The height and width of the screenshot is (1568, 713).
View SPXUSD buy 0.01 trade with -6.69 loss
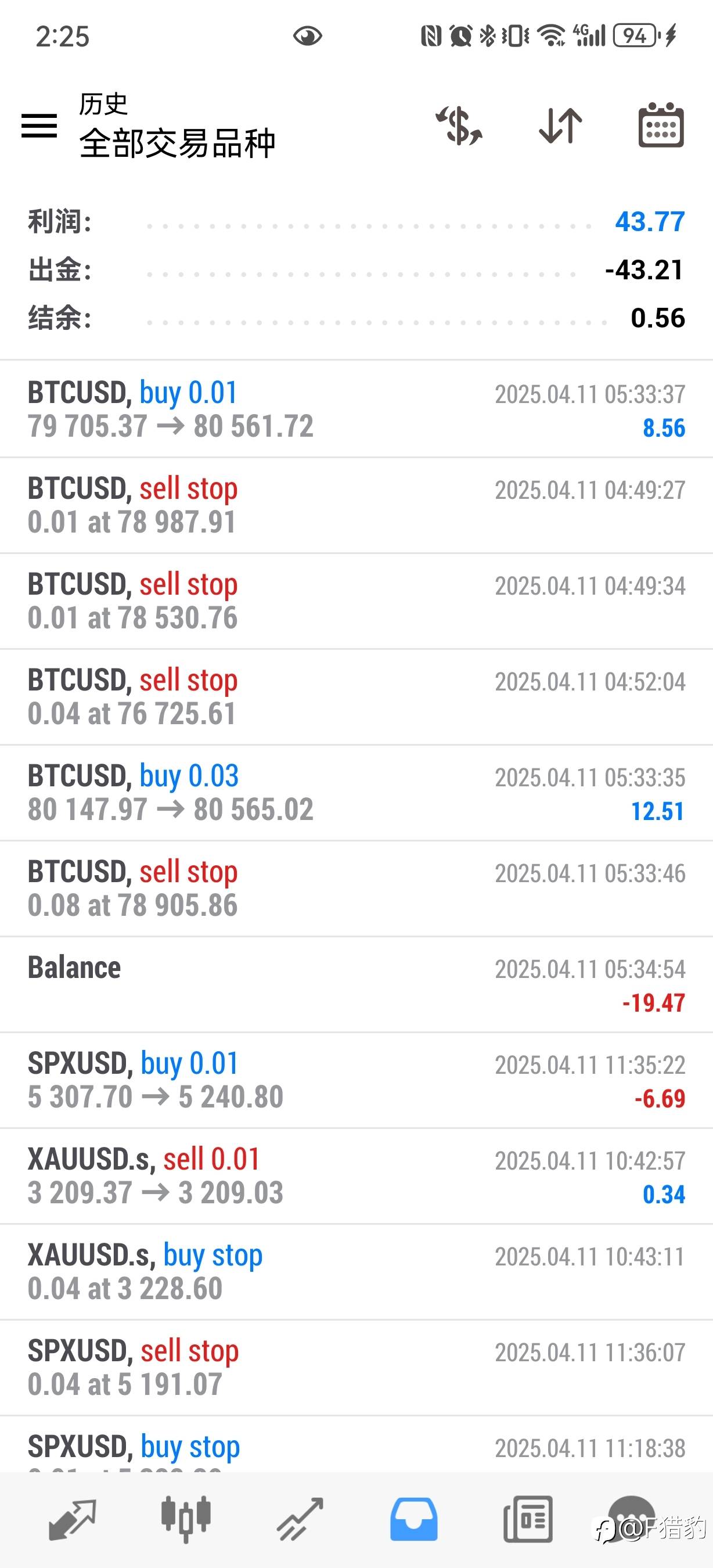click(x=356, y=1080)
